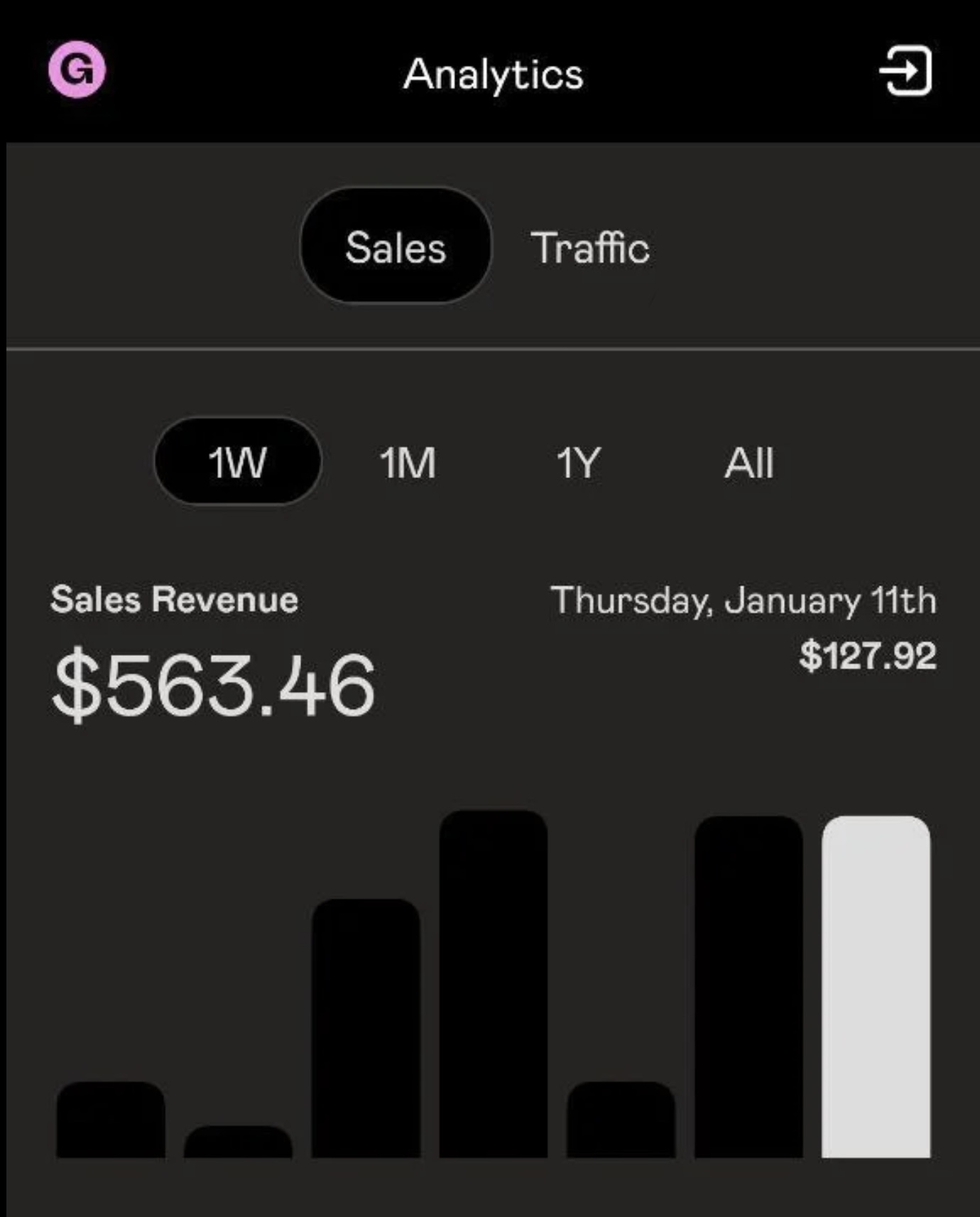Click the Thursday, January 11th date label
The width and height of the screenshot is (980, 1217).
pos(746,600)
